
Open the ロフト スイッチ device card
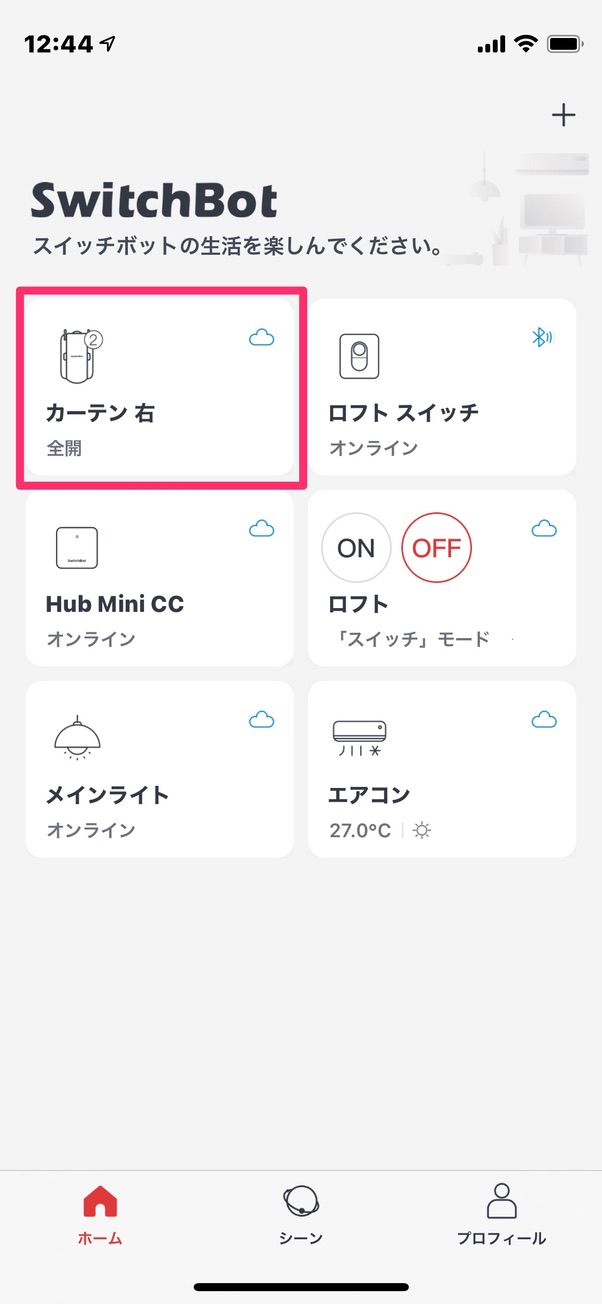click(x=442, y=386)
